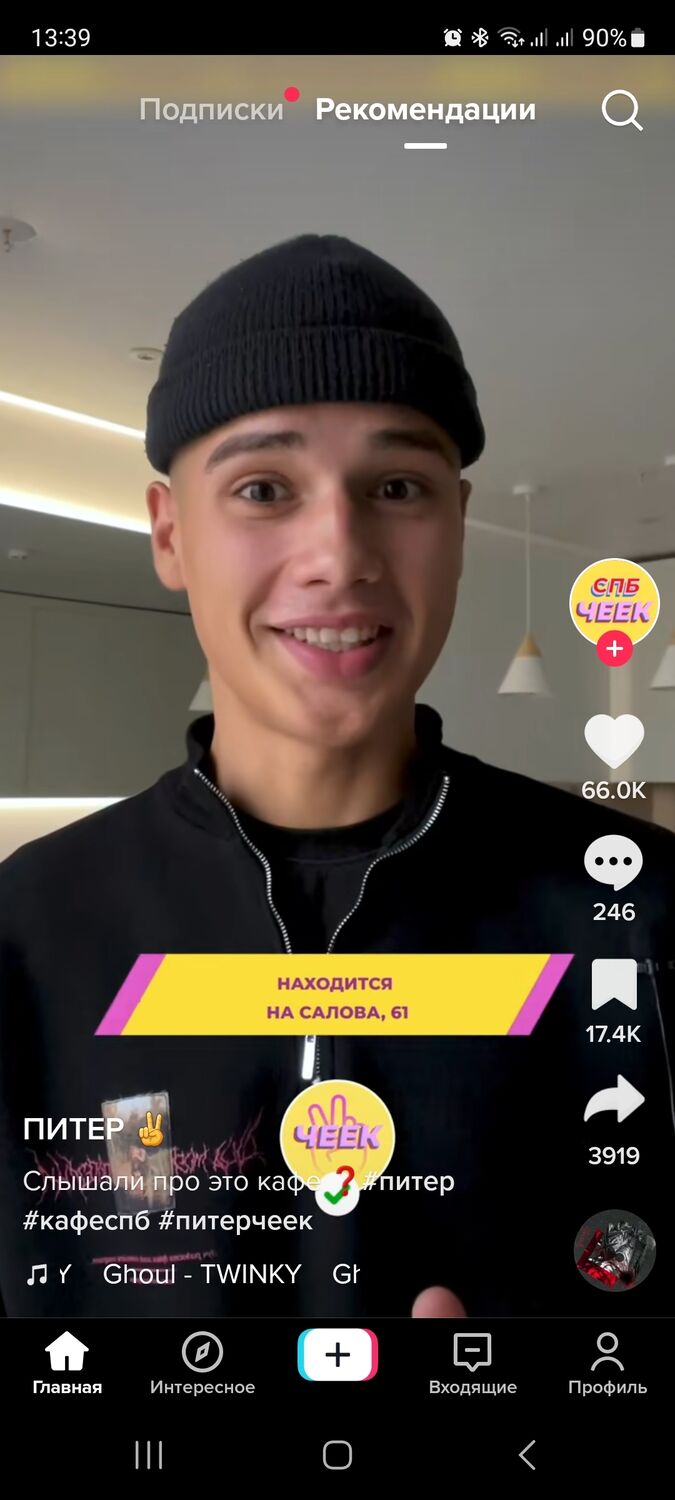Save the video with the bookmark icon
The width and height of the screenshot is (675, 1500).
click(614, 985)
